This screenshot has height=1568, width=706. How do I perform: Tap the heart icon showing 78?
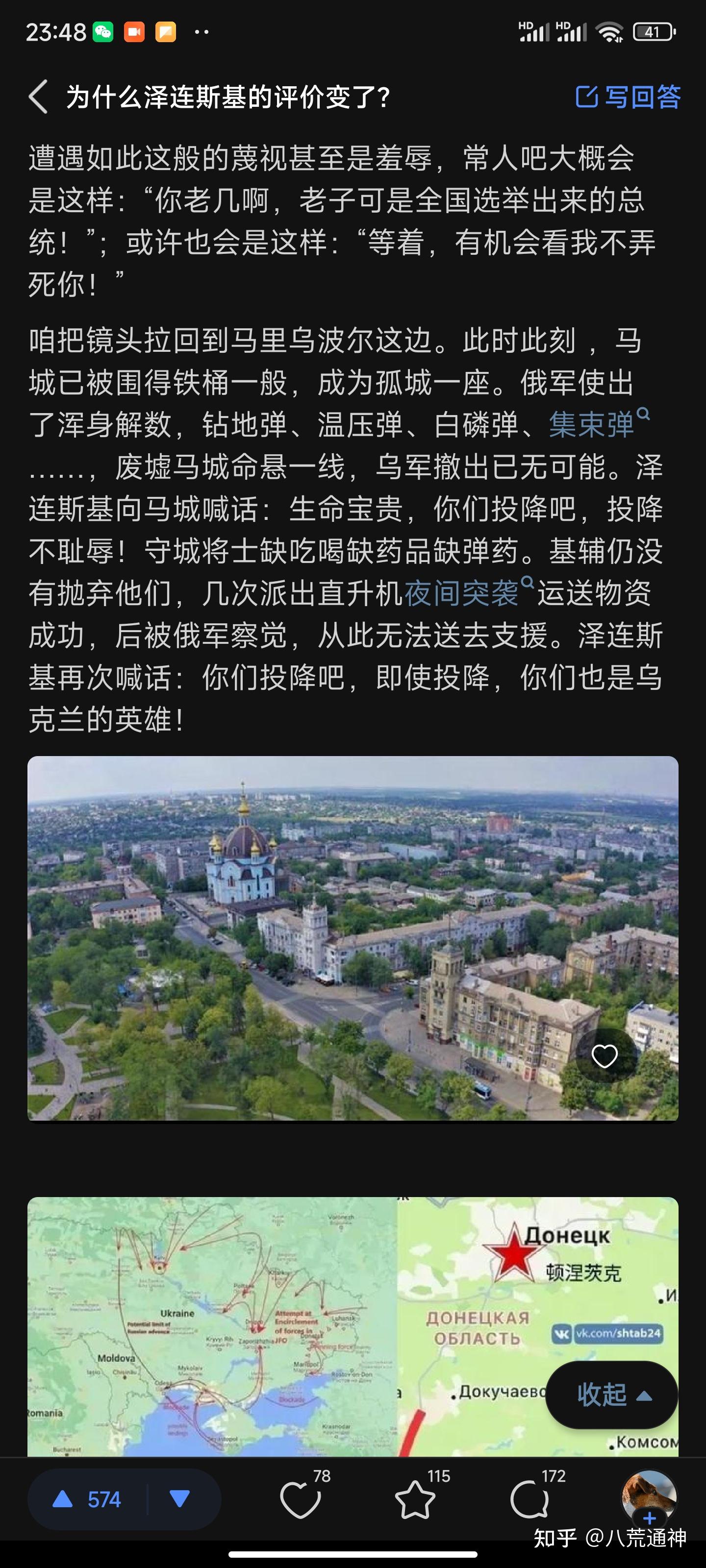pos(301,1500)
